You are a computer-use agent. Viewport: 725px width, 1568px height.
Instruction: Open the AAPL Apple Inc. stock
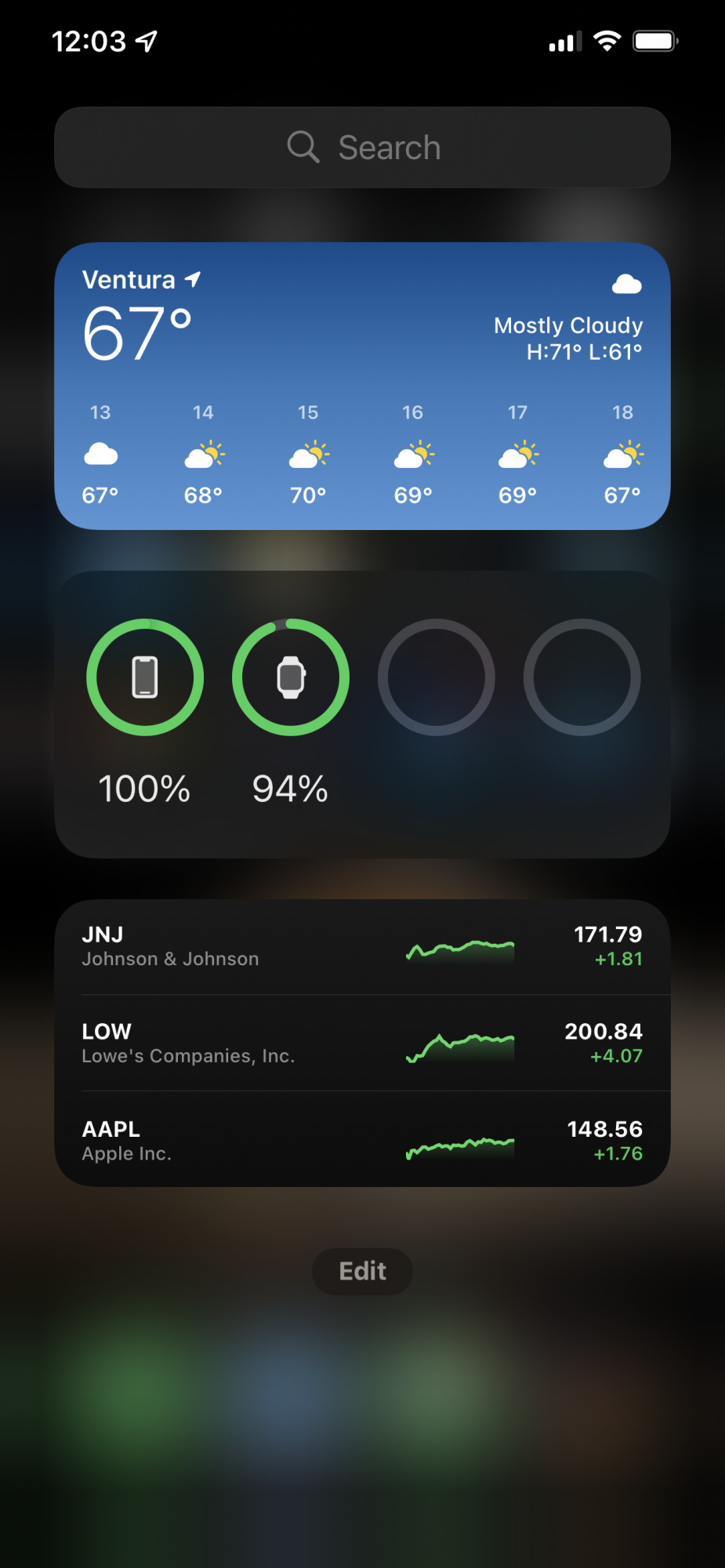(362, 1141)
